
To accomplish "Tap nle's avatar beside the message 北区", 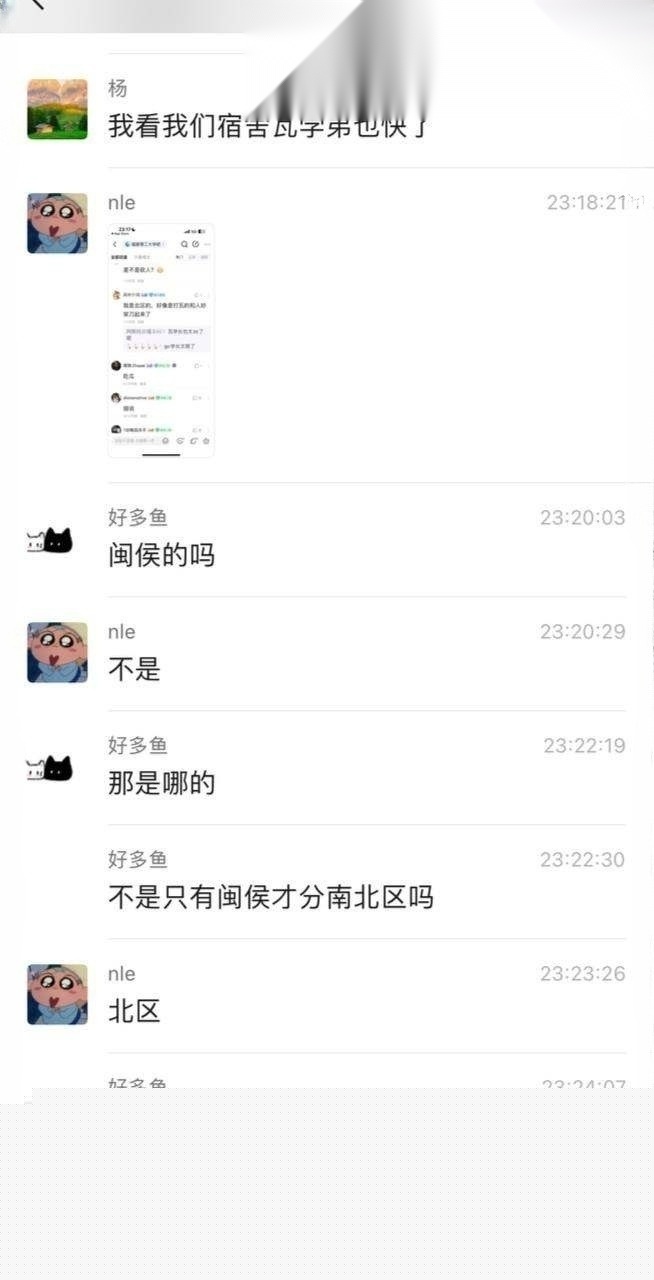I will tap(57, 994).
